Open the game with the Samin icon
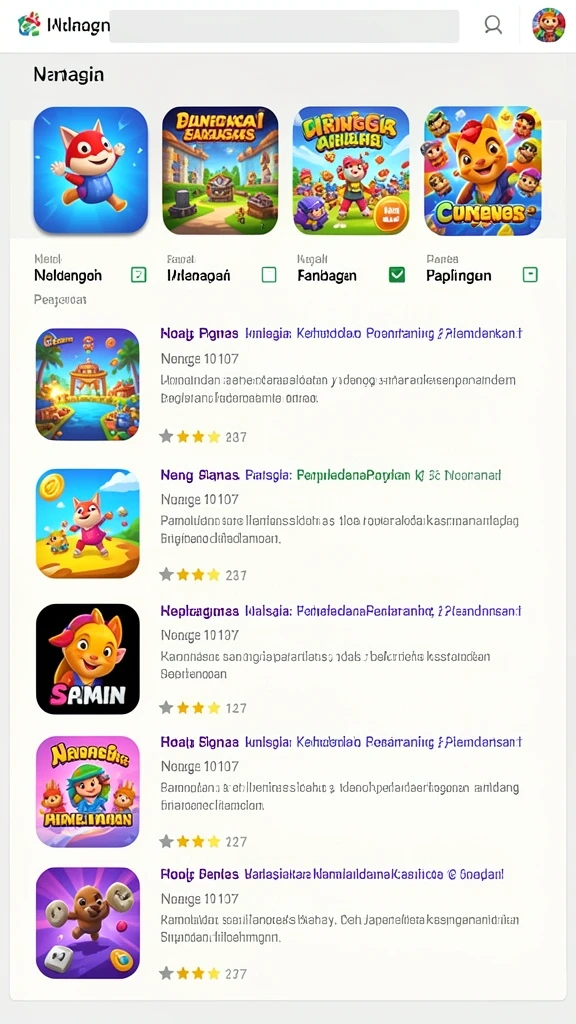This screenshot has height=1024, width=576. pyautogui.click(x=88, y=658)
